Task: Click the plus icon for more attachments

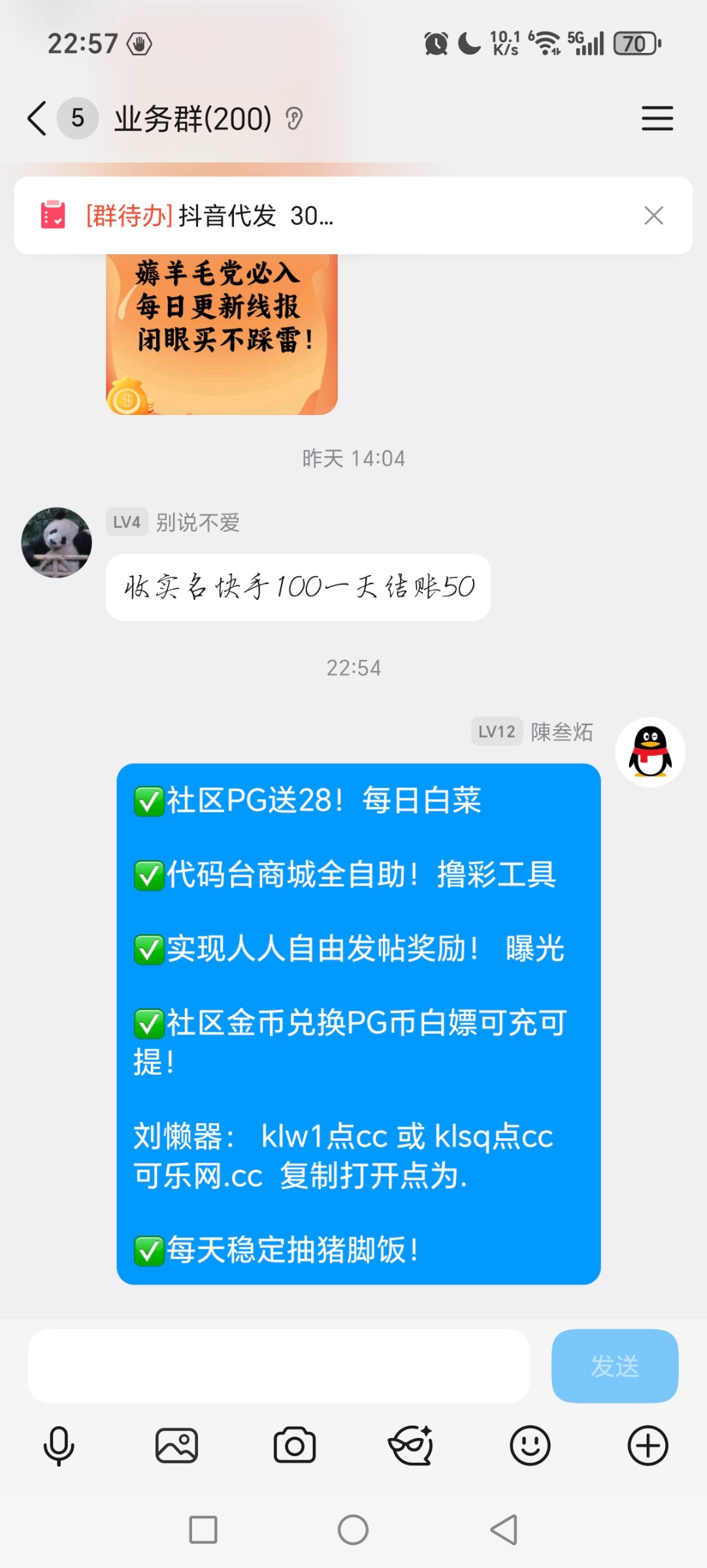Action: point(648,1445)
